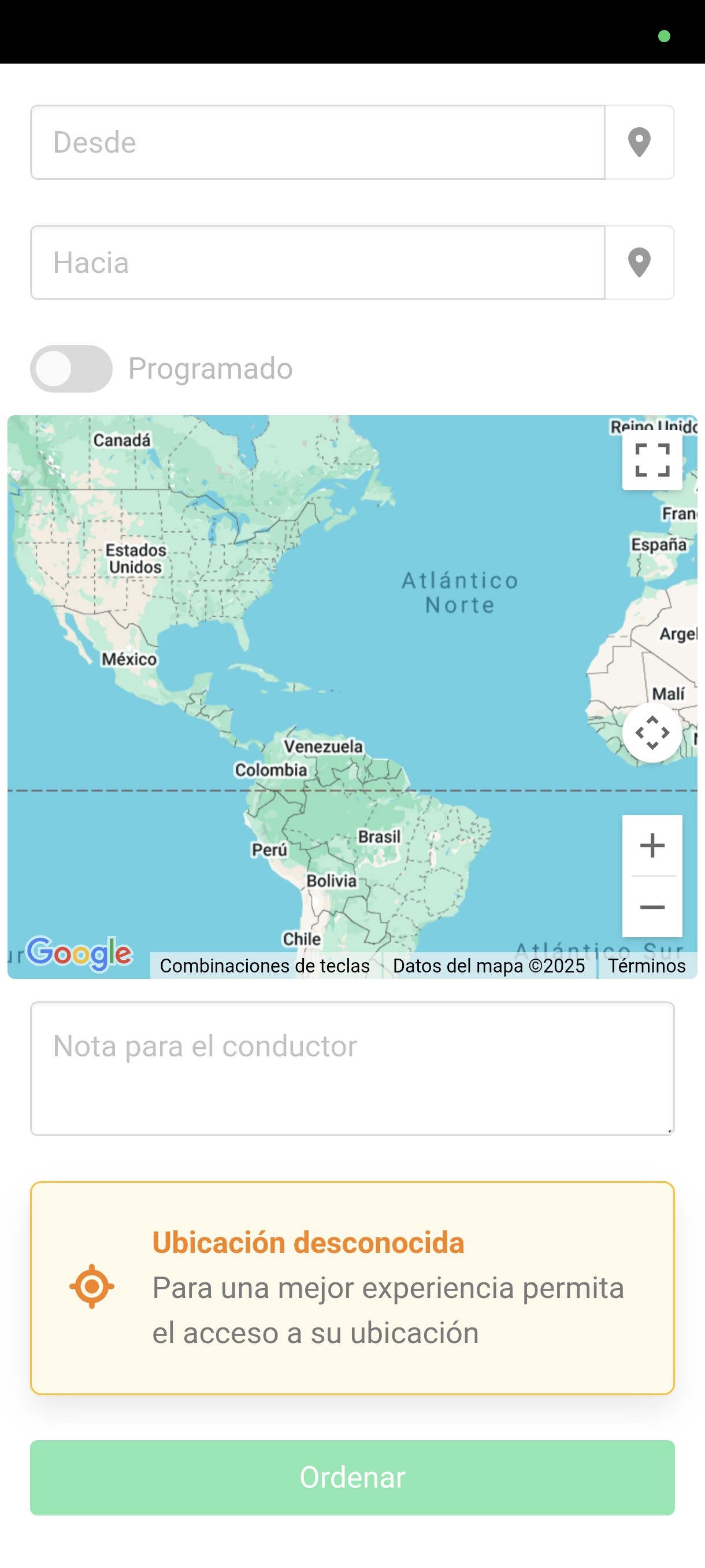Enable the Programado switch
This screenshot has width=705, height=1568.
click(71, 369)
